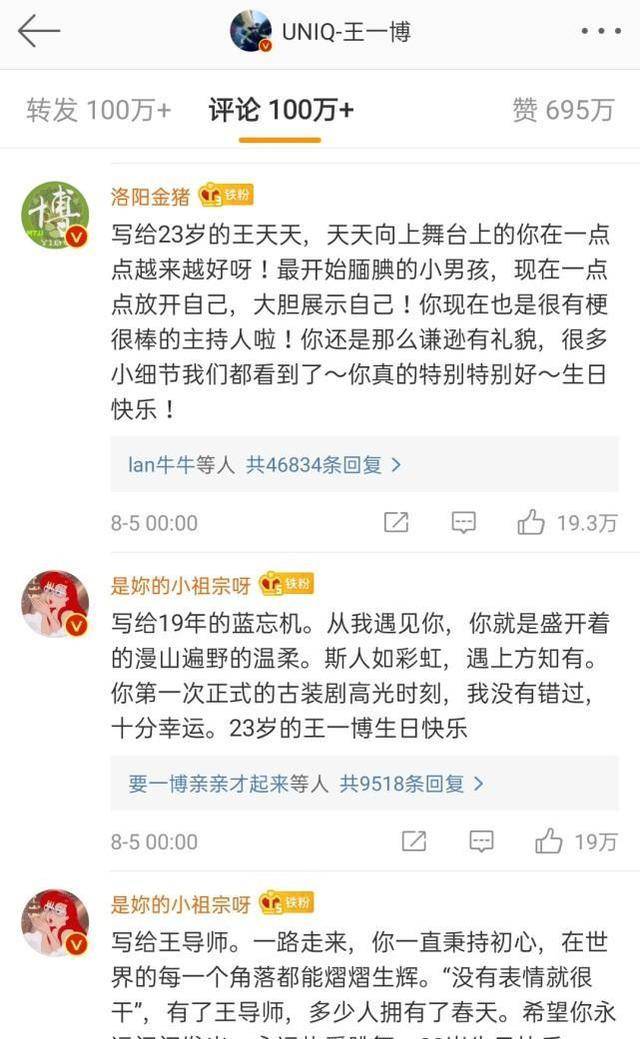Open the avatar beside the 蓝忘机 comment
The image size is (640, 1039).
[55, 604]
